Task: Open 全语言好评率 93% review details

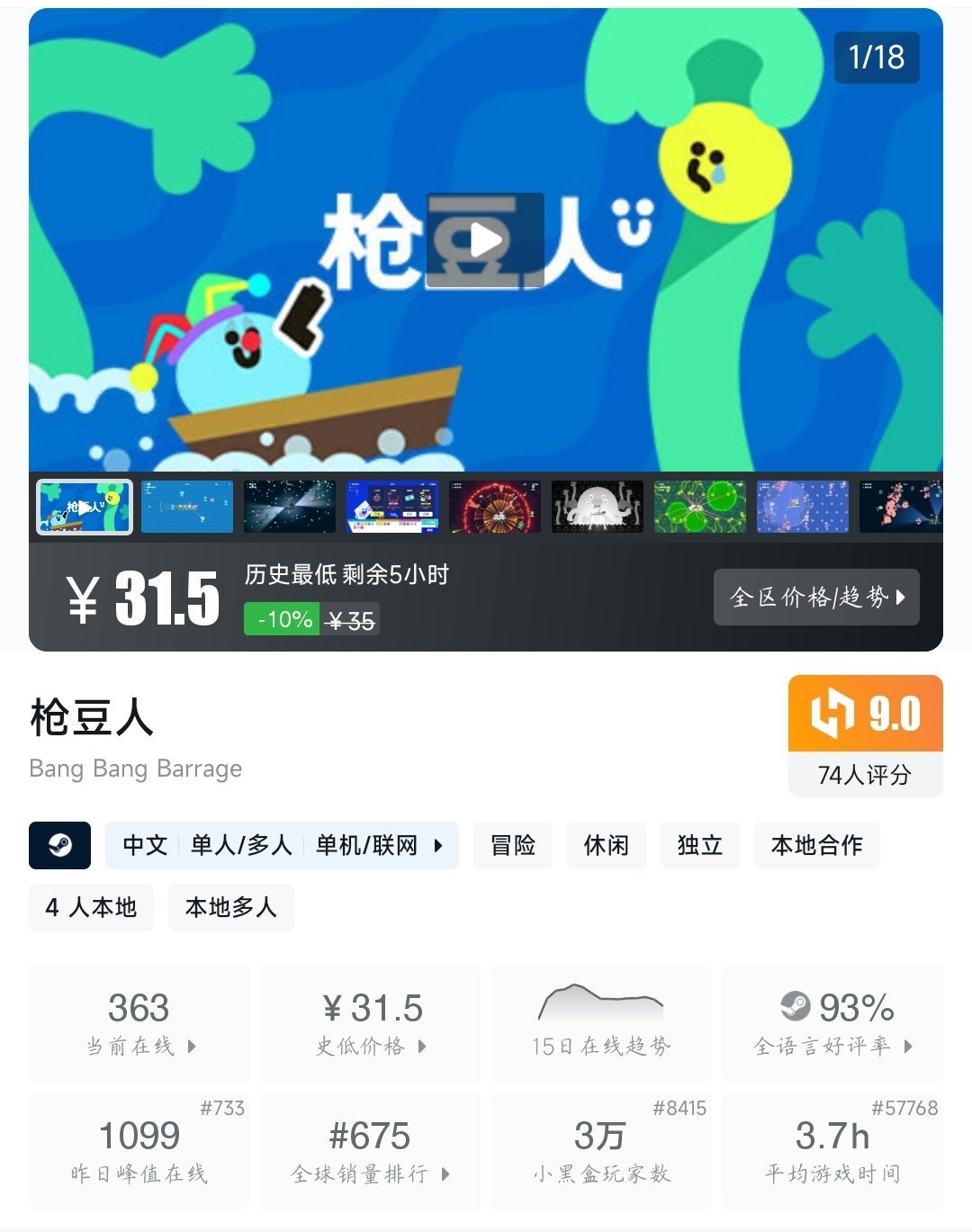Action: point(832,1023)
